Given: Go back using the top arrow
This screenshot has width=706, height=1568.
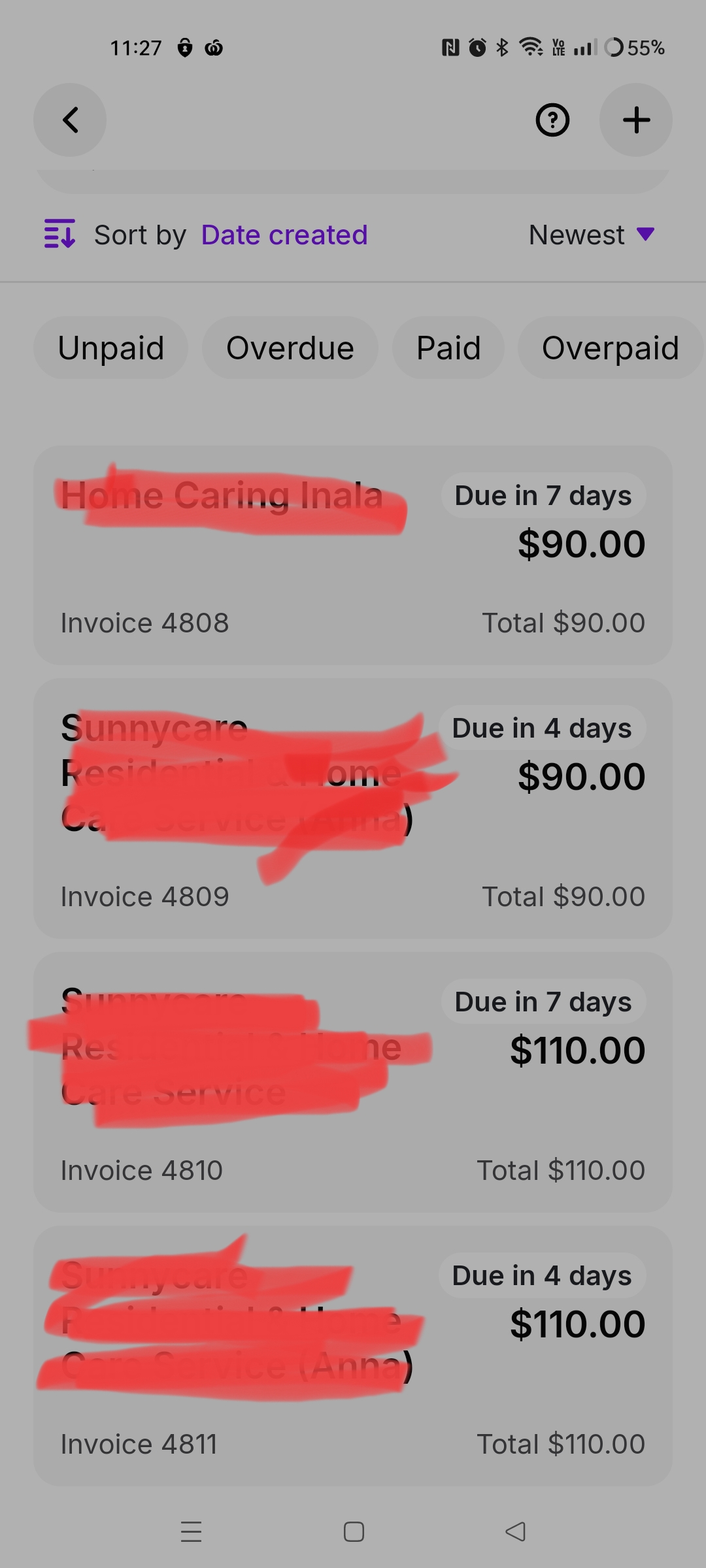Looking at the screenshot, I should pyautogui.click(x=70, y=120).
